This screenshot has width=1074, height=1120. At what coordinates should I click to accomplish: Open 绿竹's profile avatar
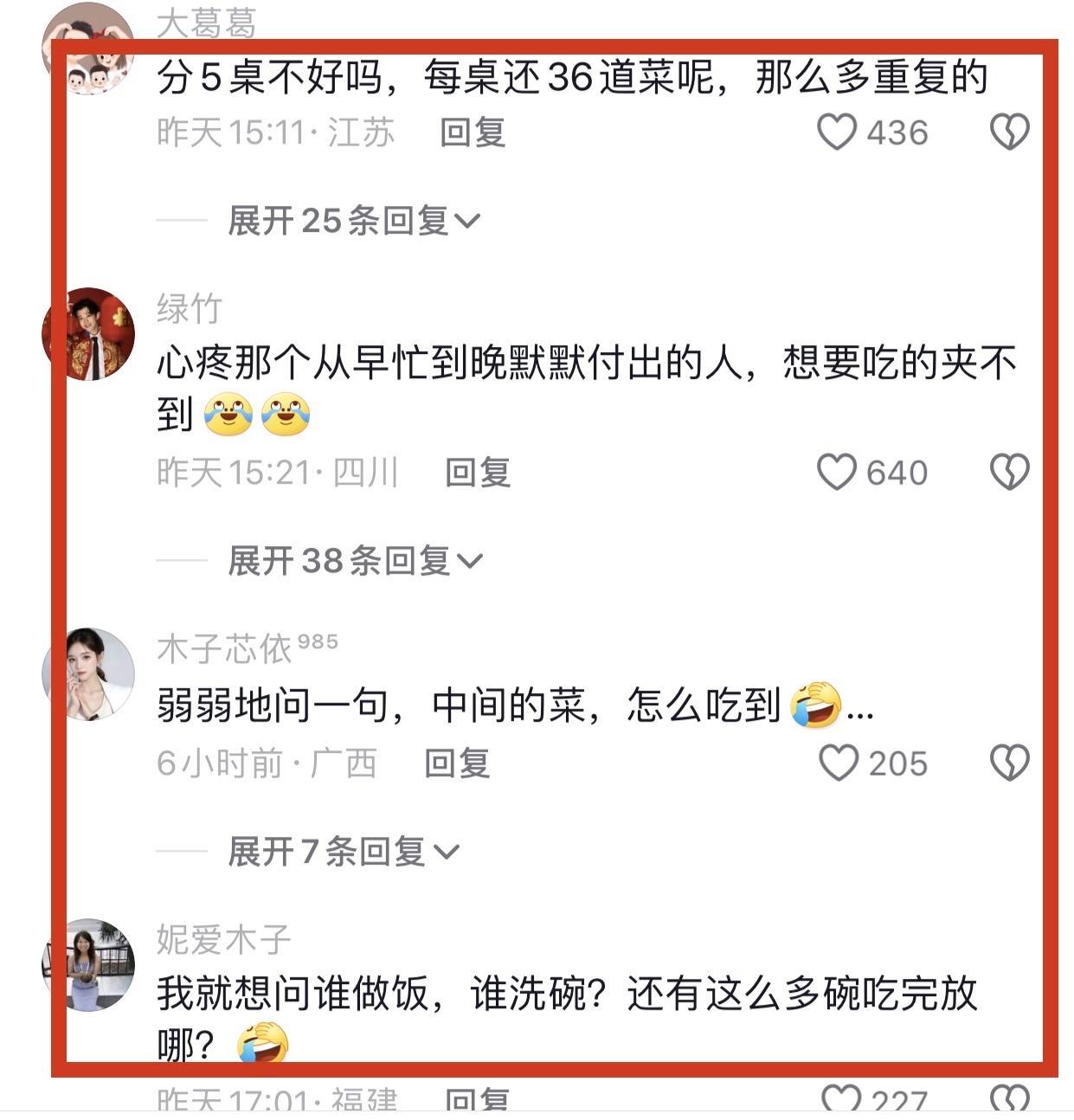click(88, 334)
